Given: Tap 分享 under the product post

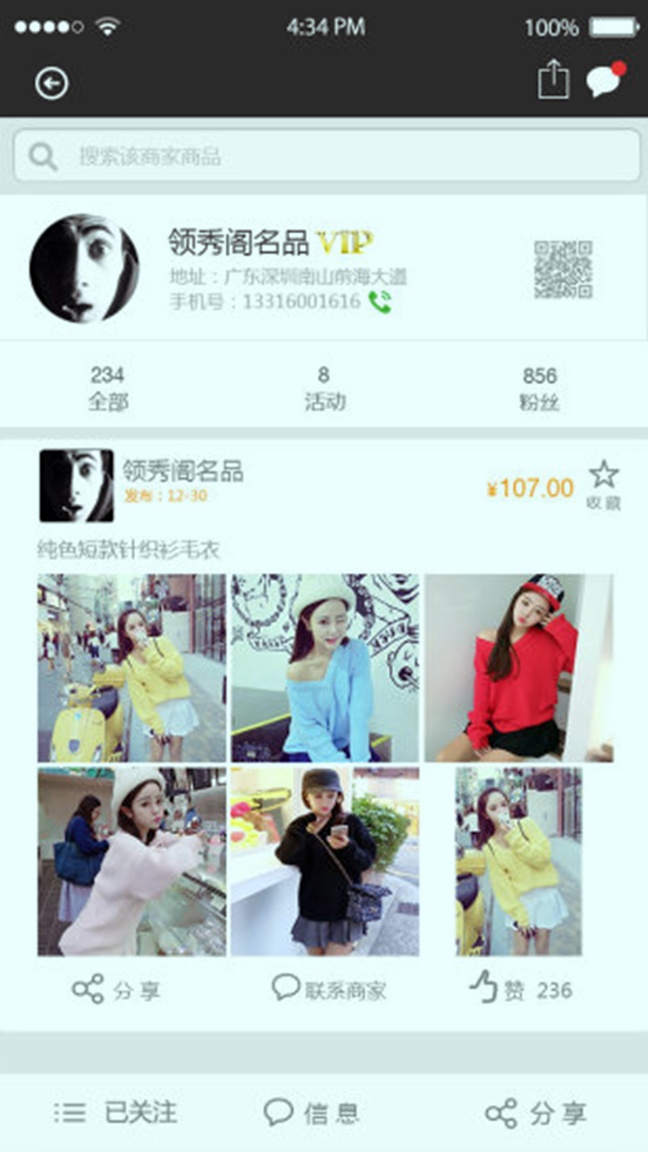Looking at the screenshot, I should pos(116,990).
